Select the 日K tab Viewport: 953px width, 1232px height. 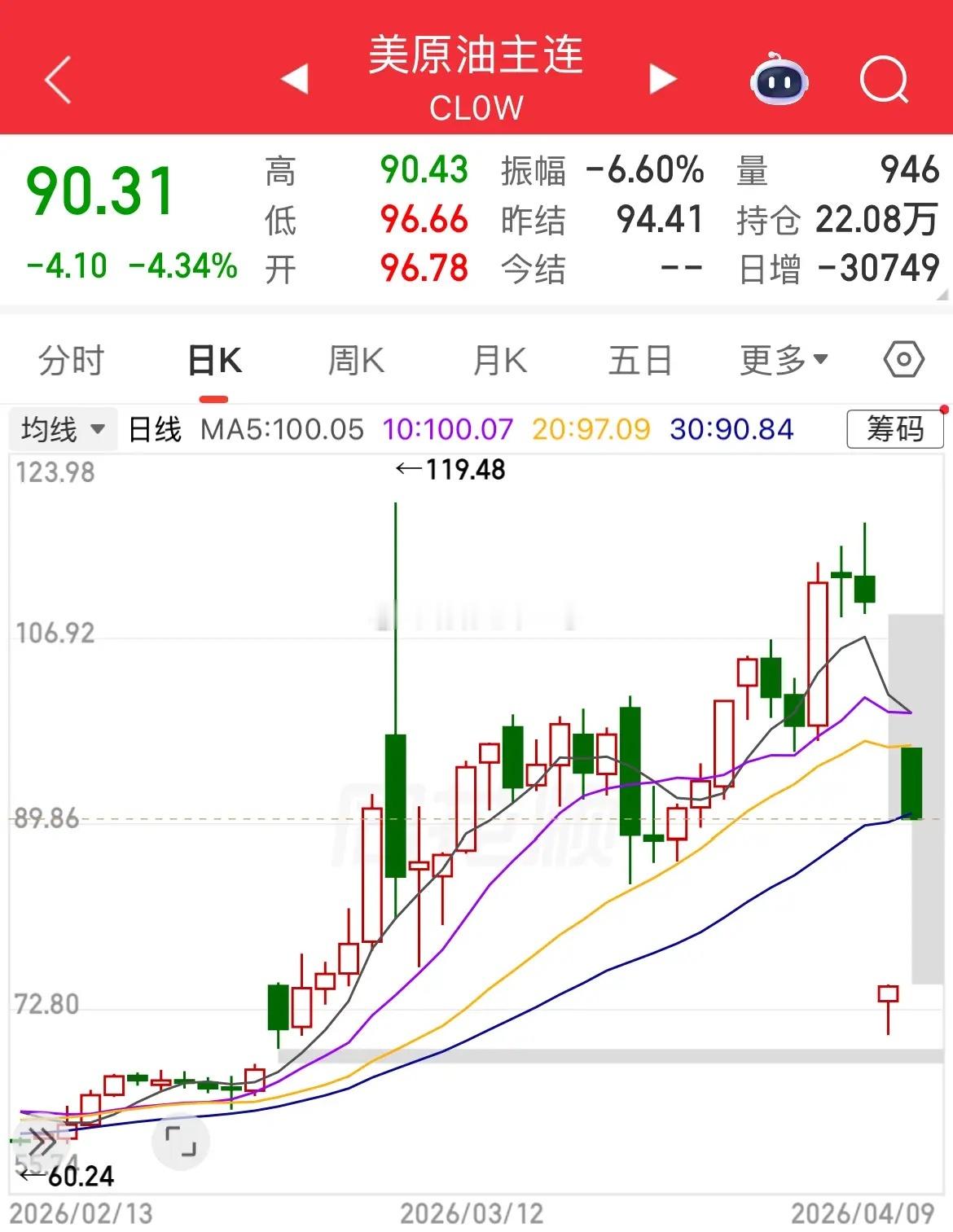tap(214, 361)
